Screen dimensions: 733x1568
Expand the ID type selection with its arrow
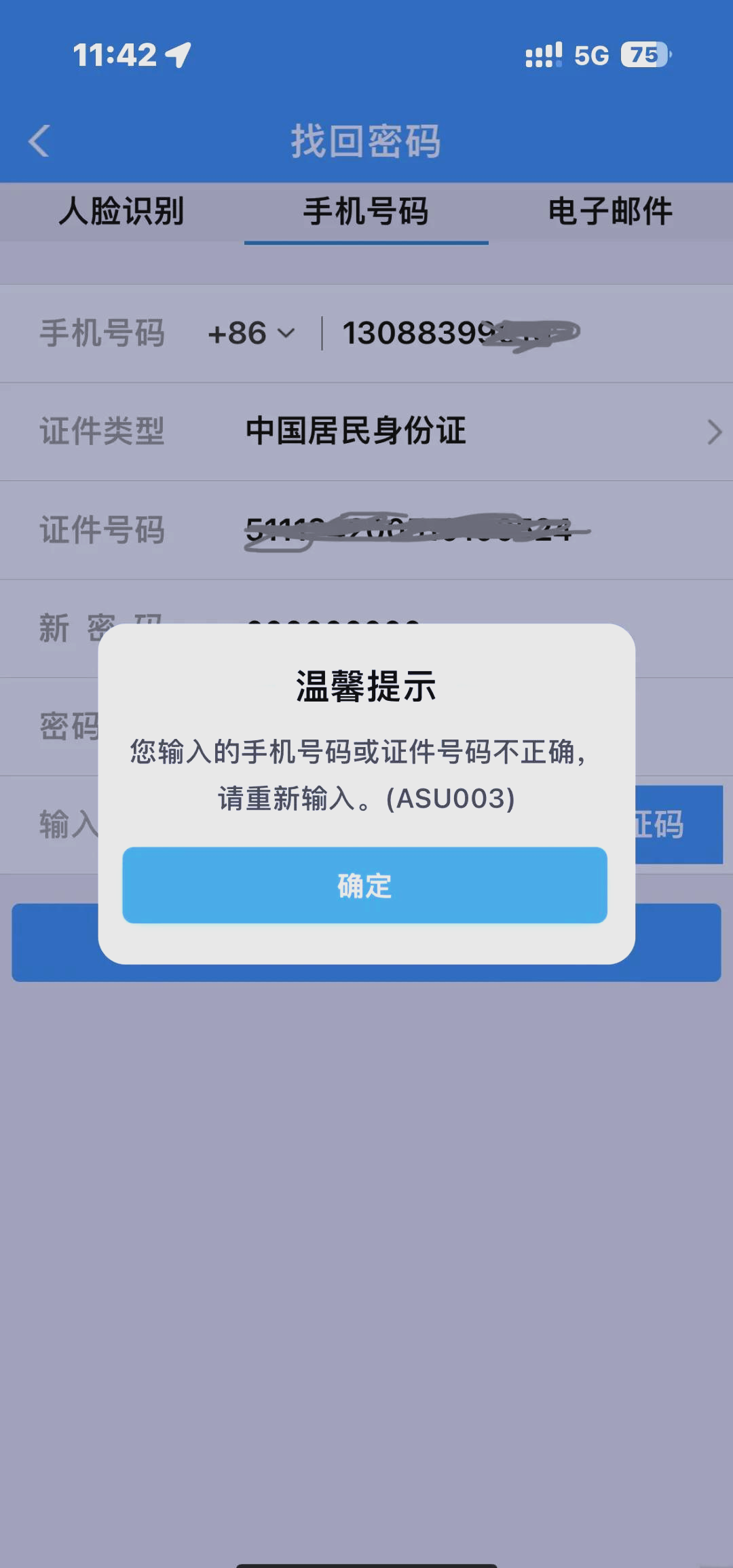[713, 432]
